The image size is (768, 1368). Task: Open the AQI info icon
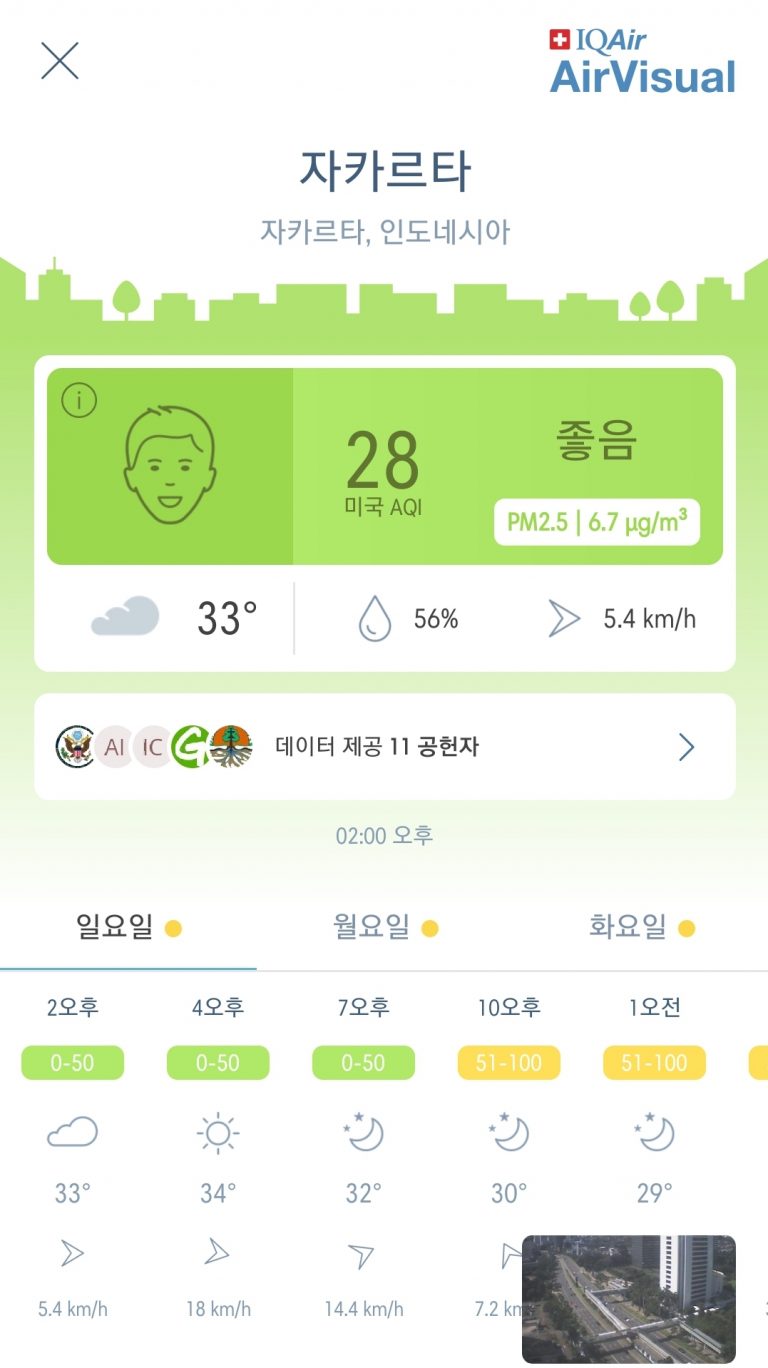[79, 401]
